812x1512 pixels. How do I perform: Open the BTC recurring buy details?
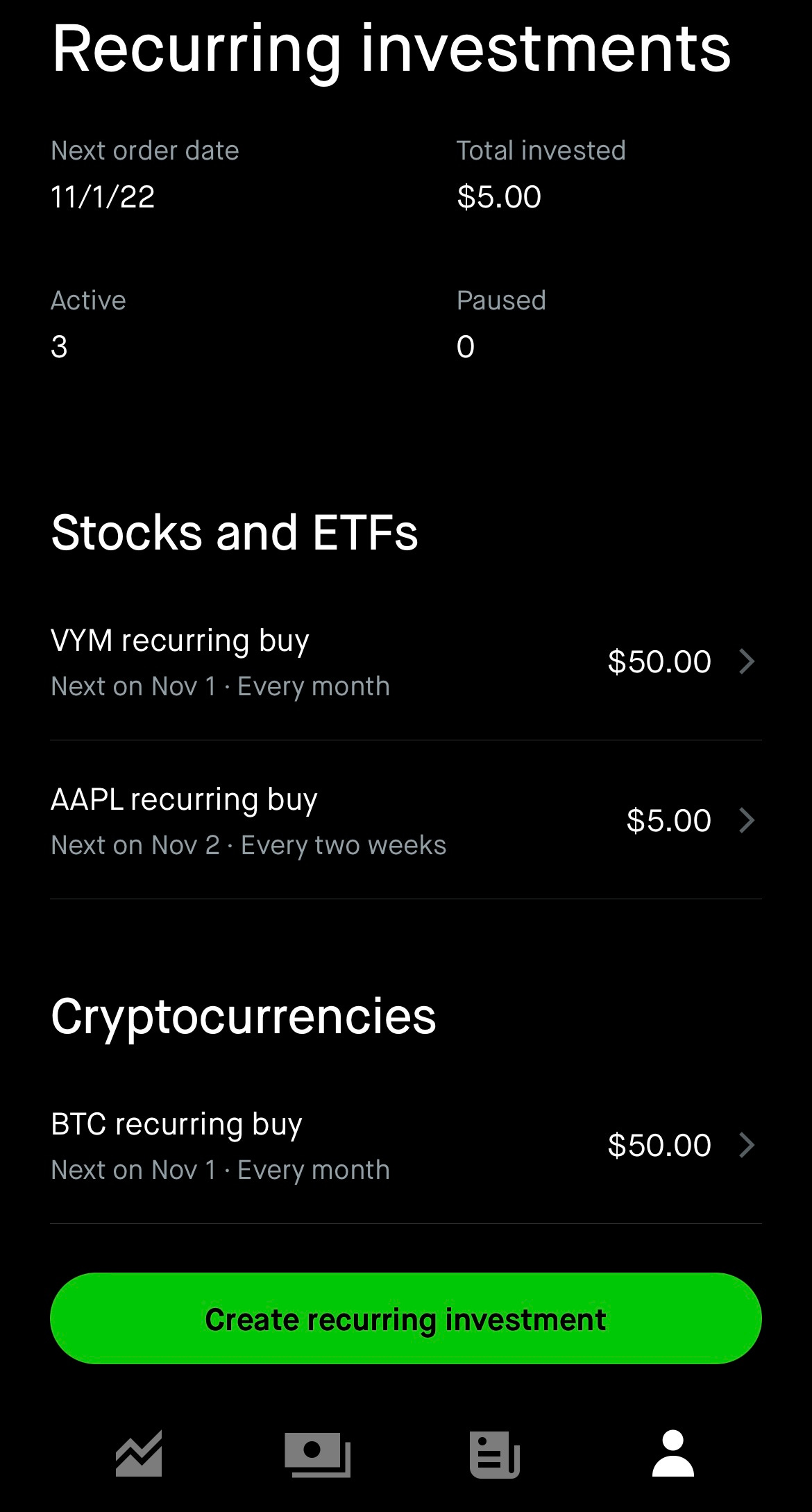point(405,1146)
